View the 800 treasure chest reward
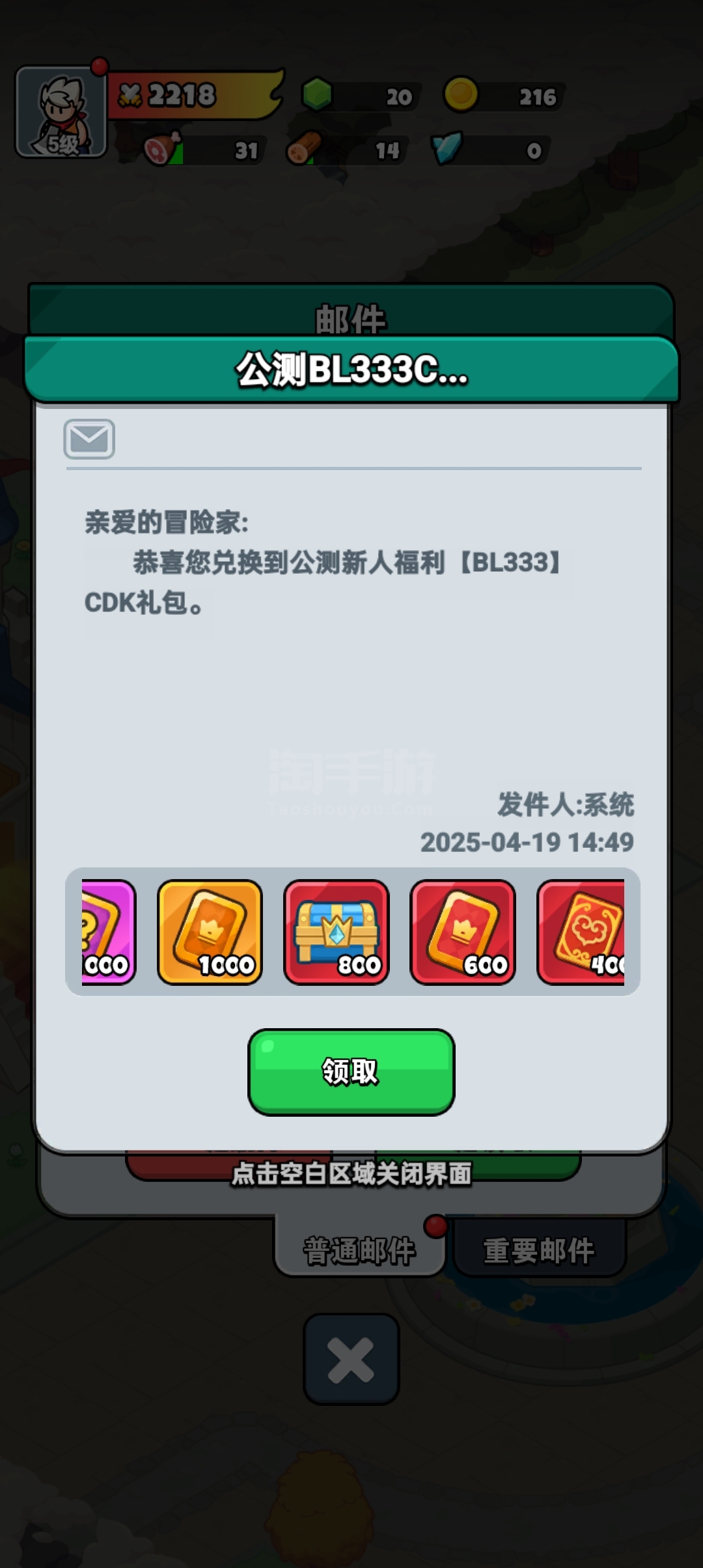This screenshot has width=703, height=1568. [337, 932]
